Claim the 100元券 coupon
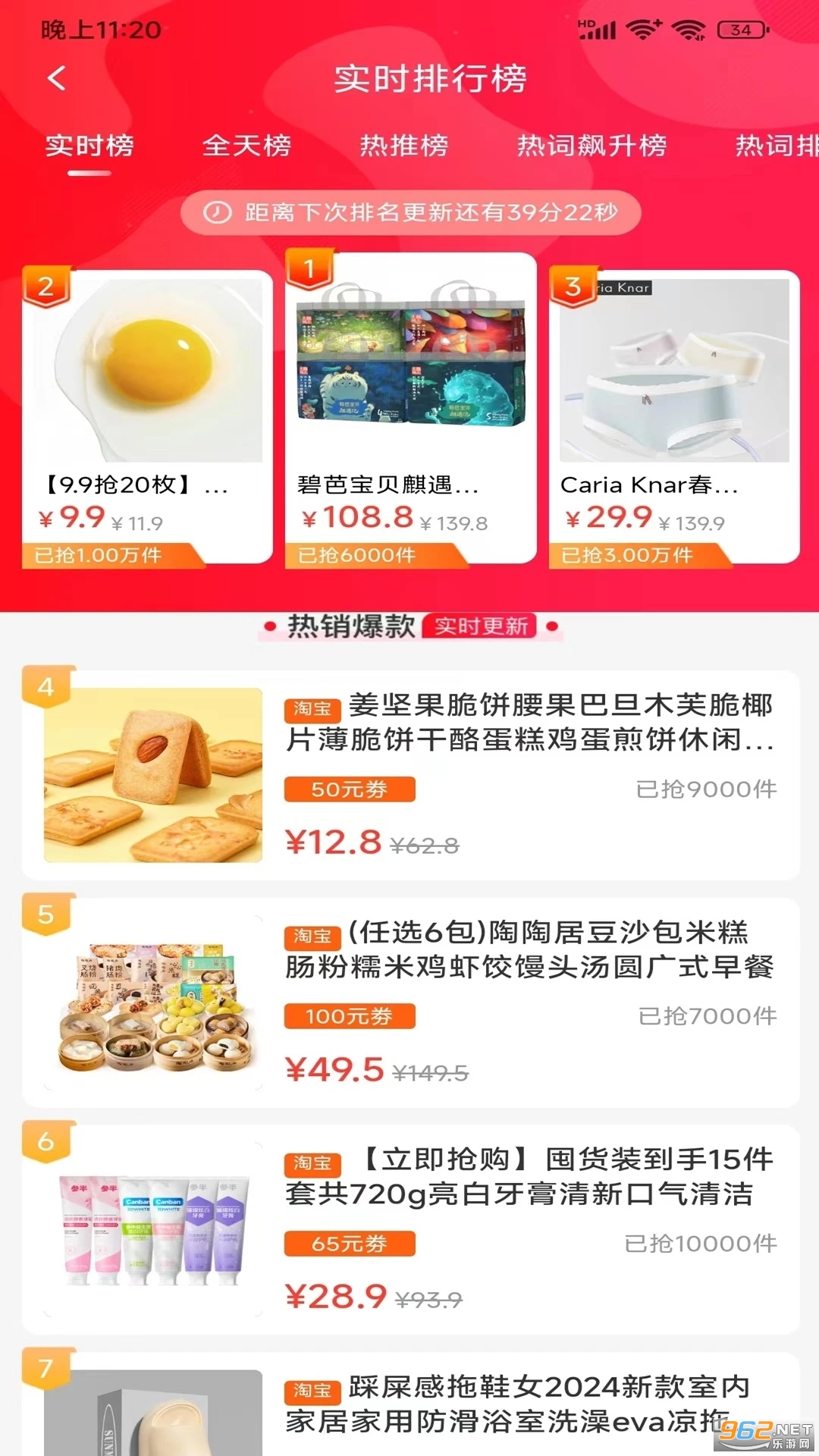819x1456 pixels. 350,1016
